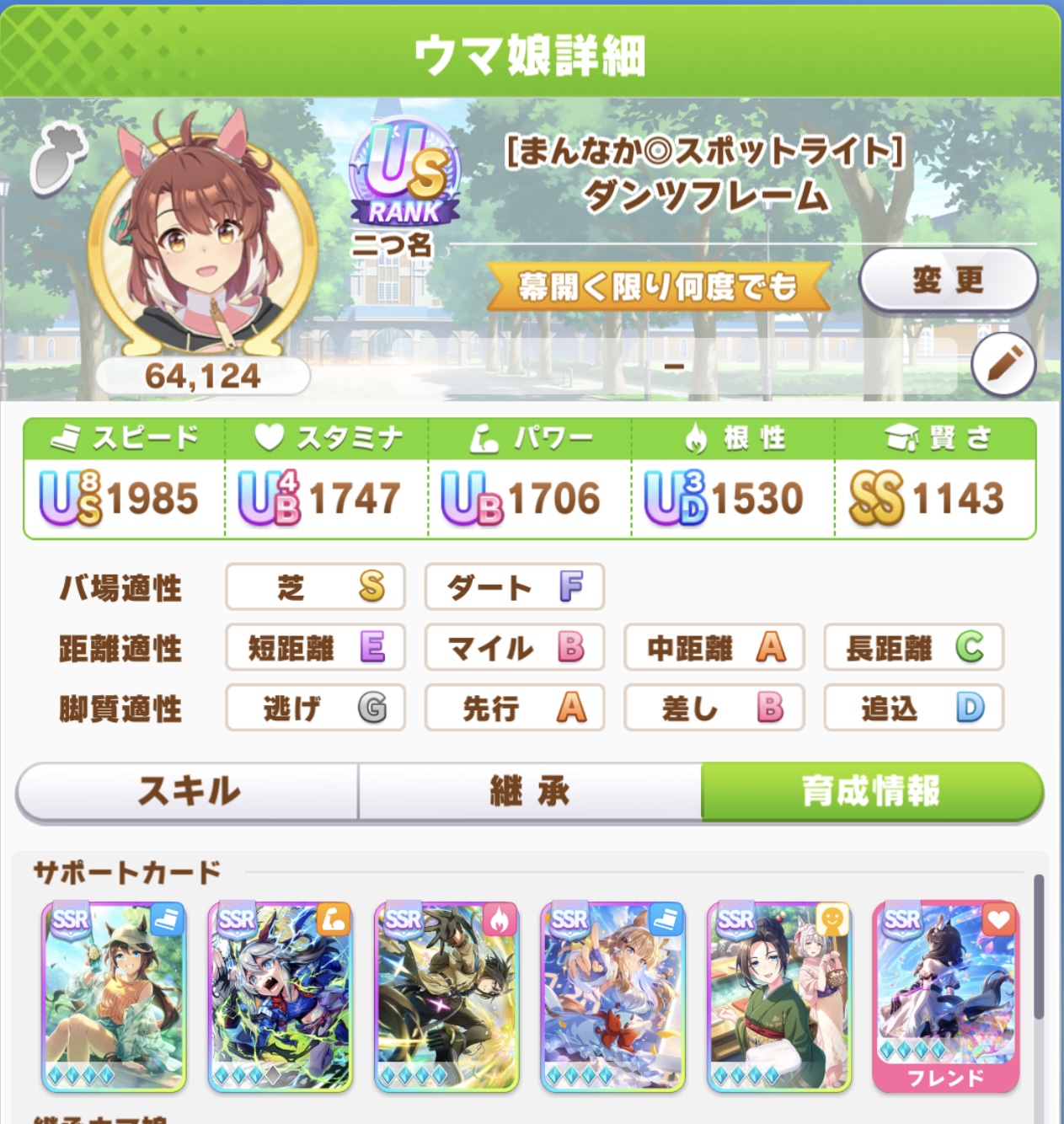Select the 育成情報 tab
Screen dimensions: 1064x1124
(871, 791)
